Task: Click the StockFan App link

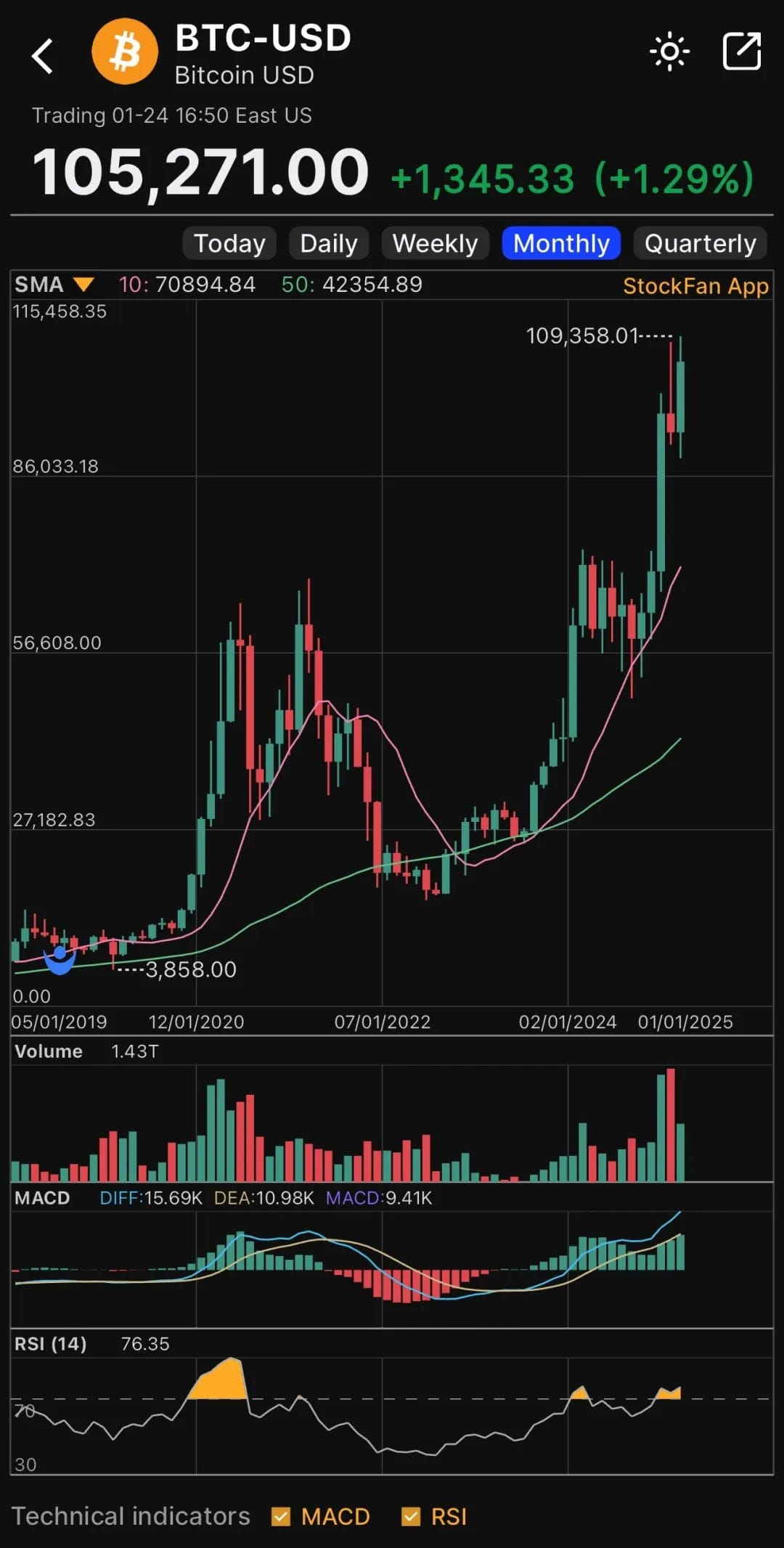Action: tap(695, 286)
